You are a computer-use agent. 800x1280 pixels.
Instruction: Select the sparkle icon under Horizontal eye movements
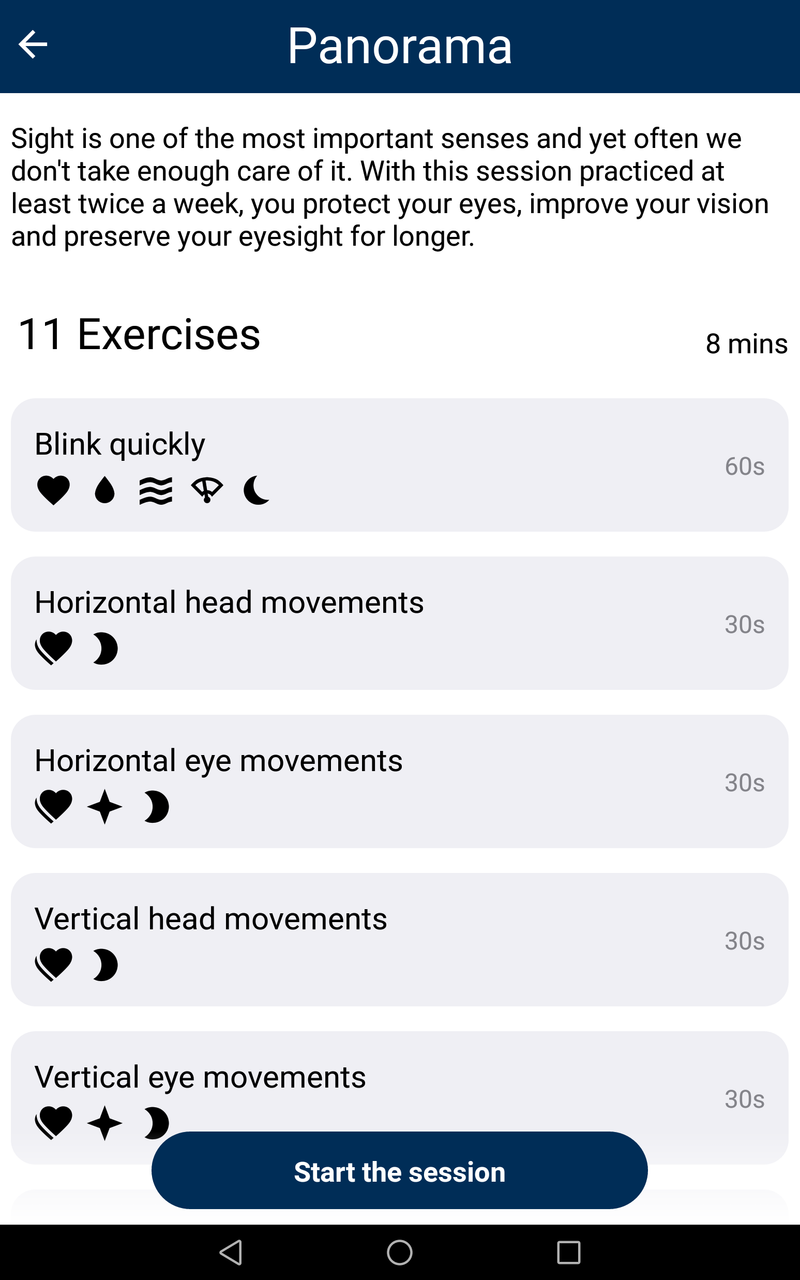[x=104, y=806]
